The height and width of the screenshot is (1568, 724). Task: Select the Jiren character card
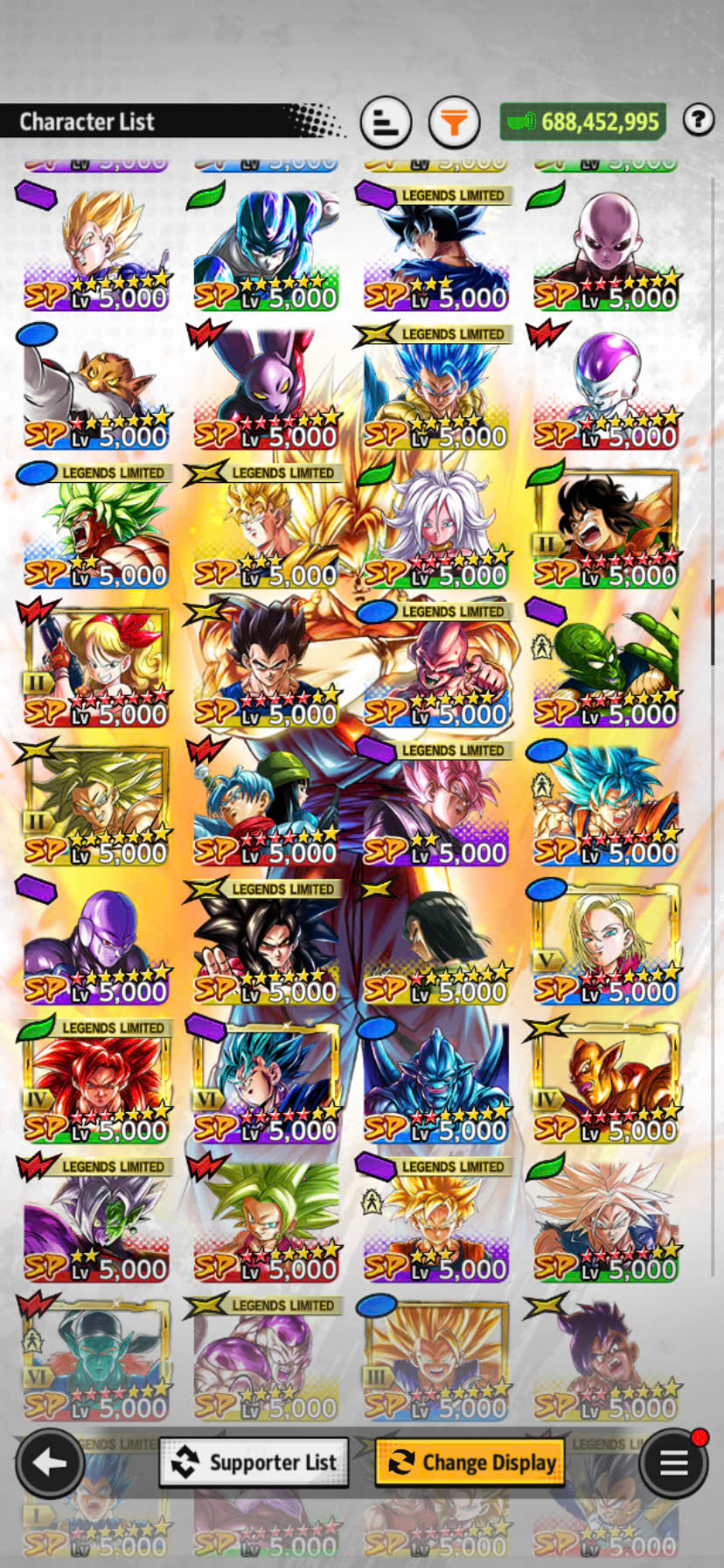pos(605,249)
